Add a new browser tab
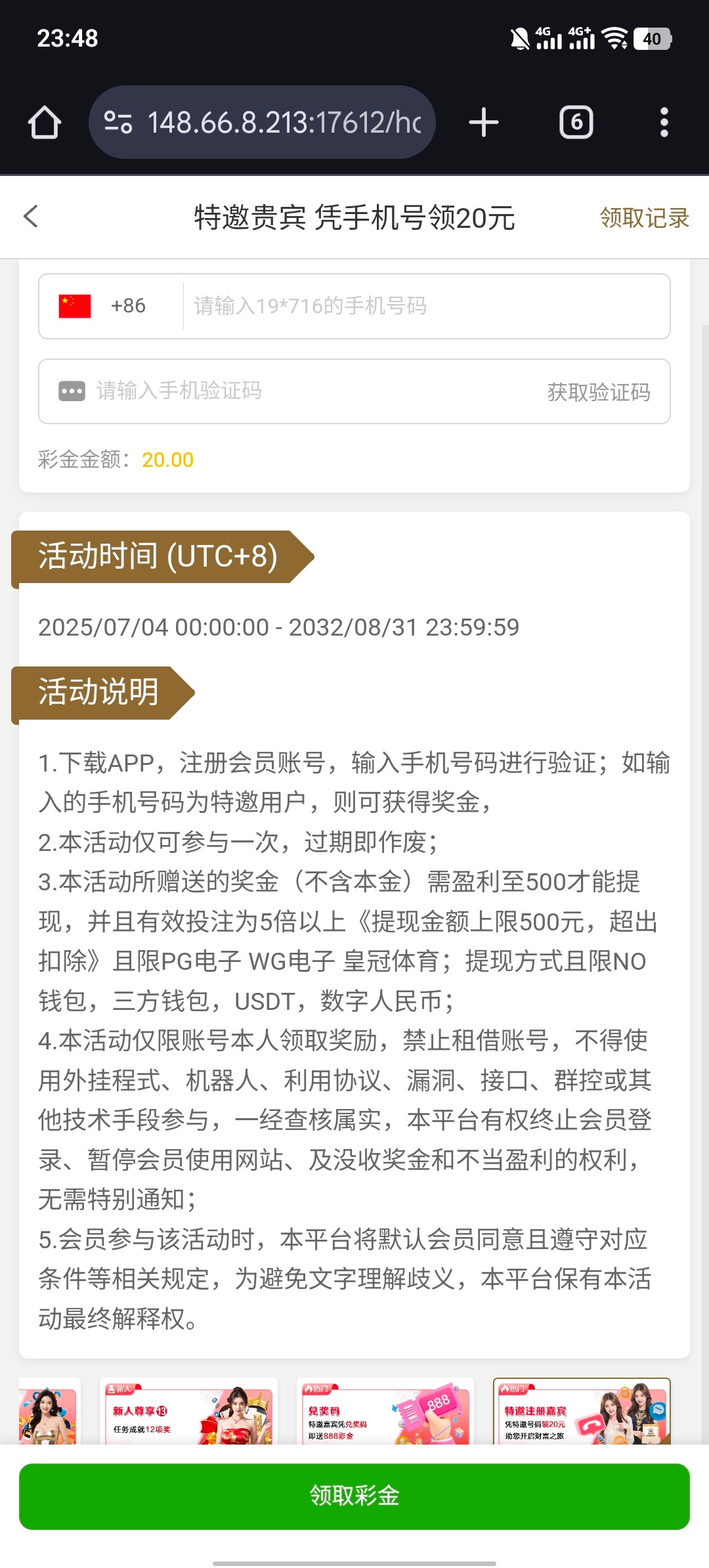 (x=484, y=123)
